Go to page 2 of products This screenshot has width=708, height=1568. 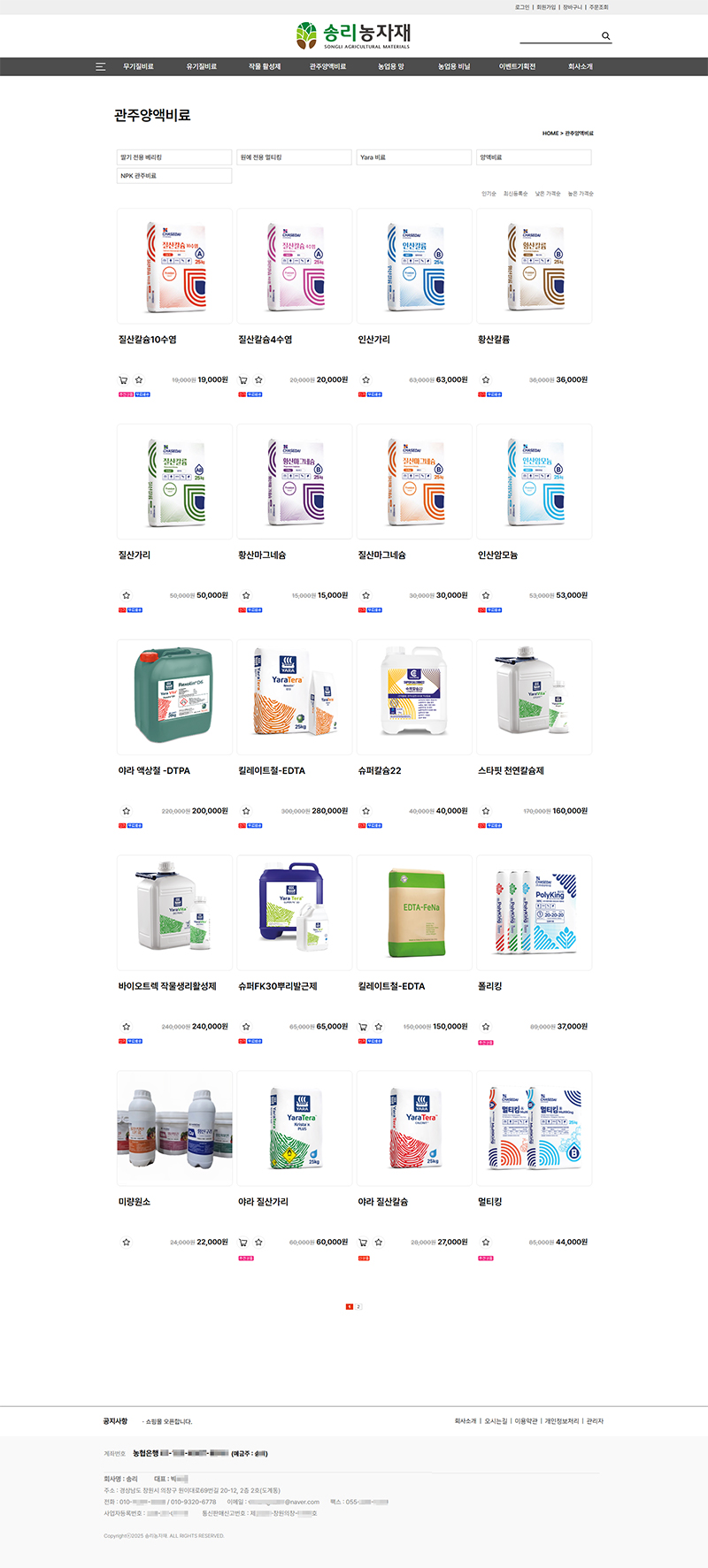[358, 1306]
